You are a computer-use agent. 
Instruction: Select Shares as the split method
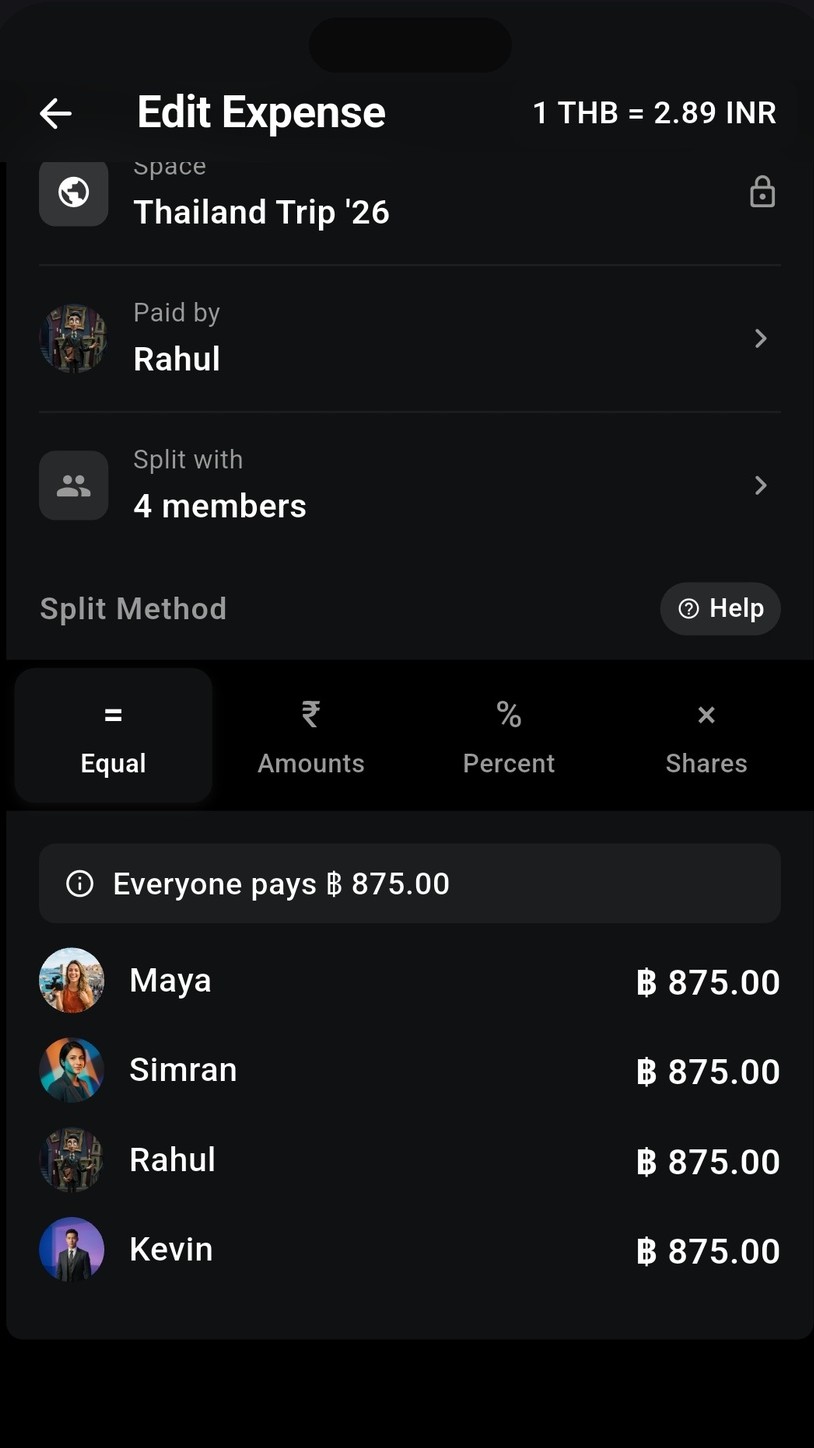[706, 737]
